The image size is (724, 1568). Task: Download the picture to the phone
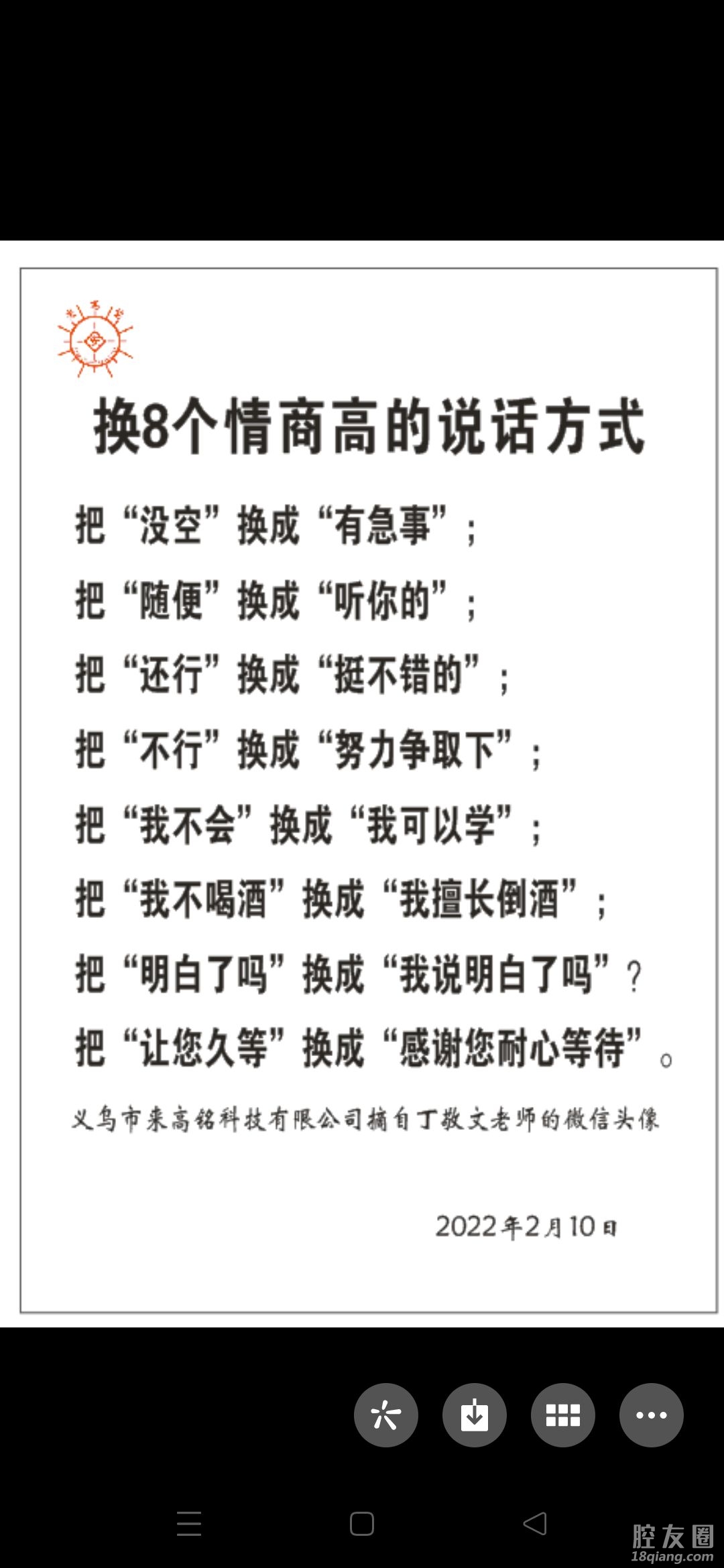475,1415
